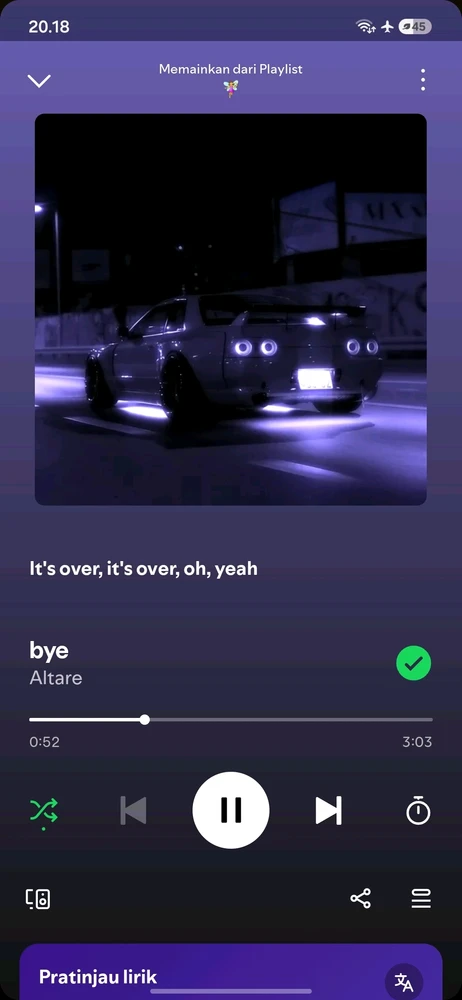Tap the lyrics translate icon

404,982
